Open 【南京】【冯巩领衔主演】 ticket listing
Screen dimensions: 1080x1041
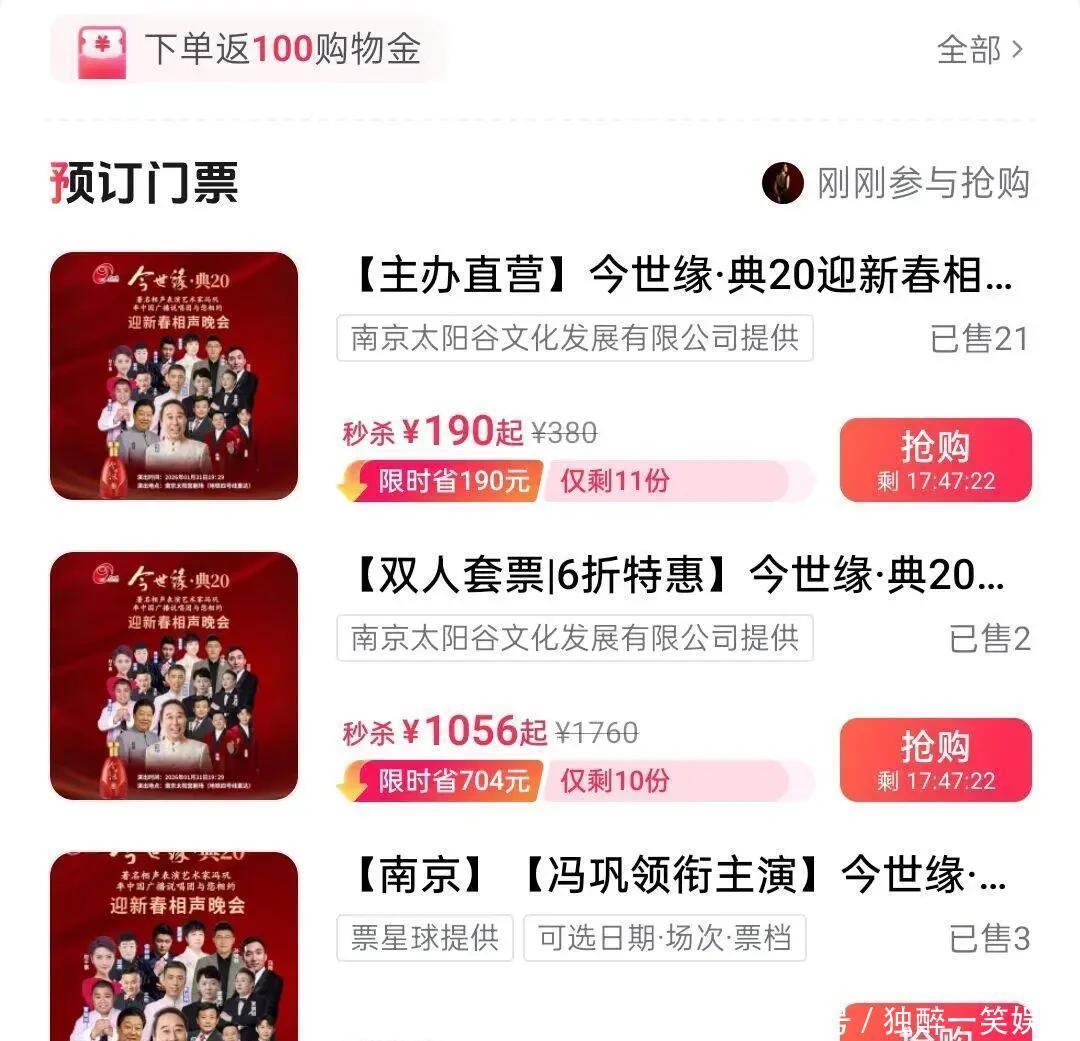click(676, 876)
